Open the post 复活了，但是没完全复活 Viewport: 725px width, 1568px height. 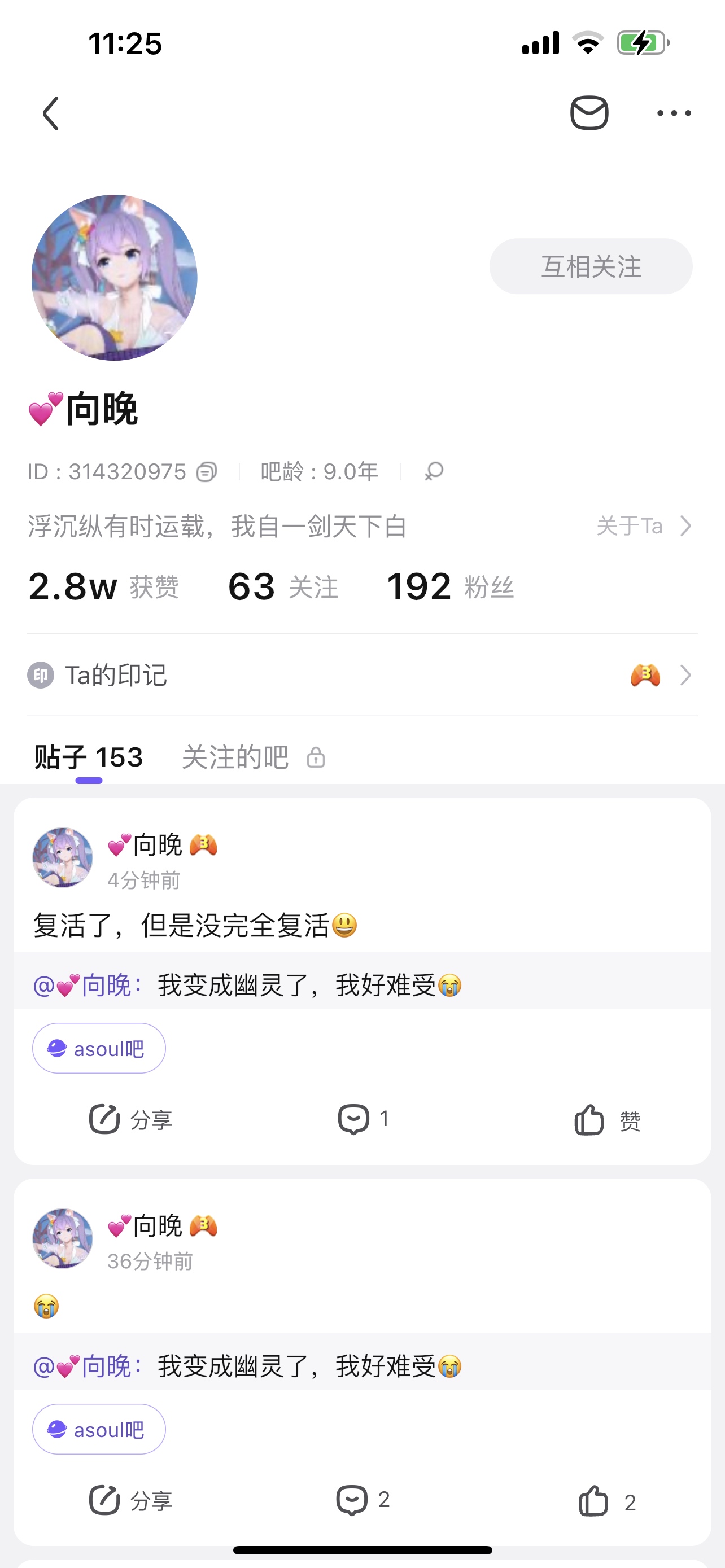(x=195, y=926)
